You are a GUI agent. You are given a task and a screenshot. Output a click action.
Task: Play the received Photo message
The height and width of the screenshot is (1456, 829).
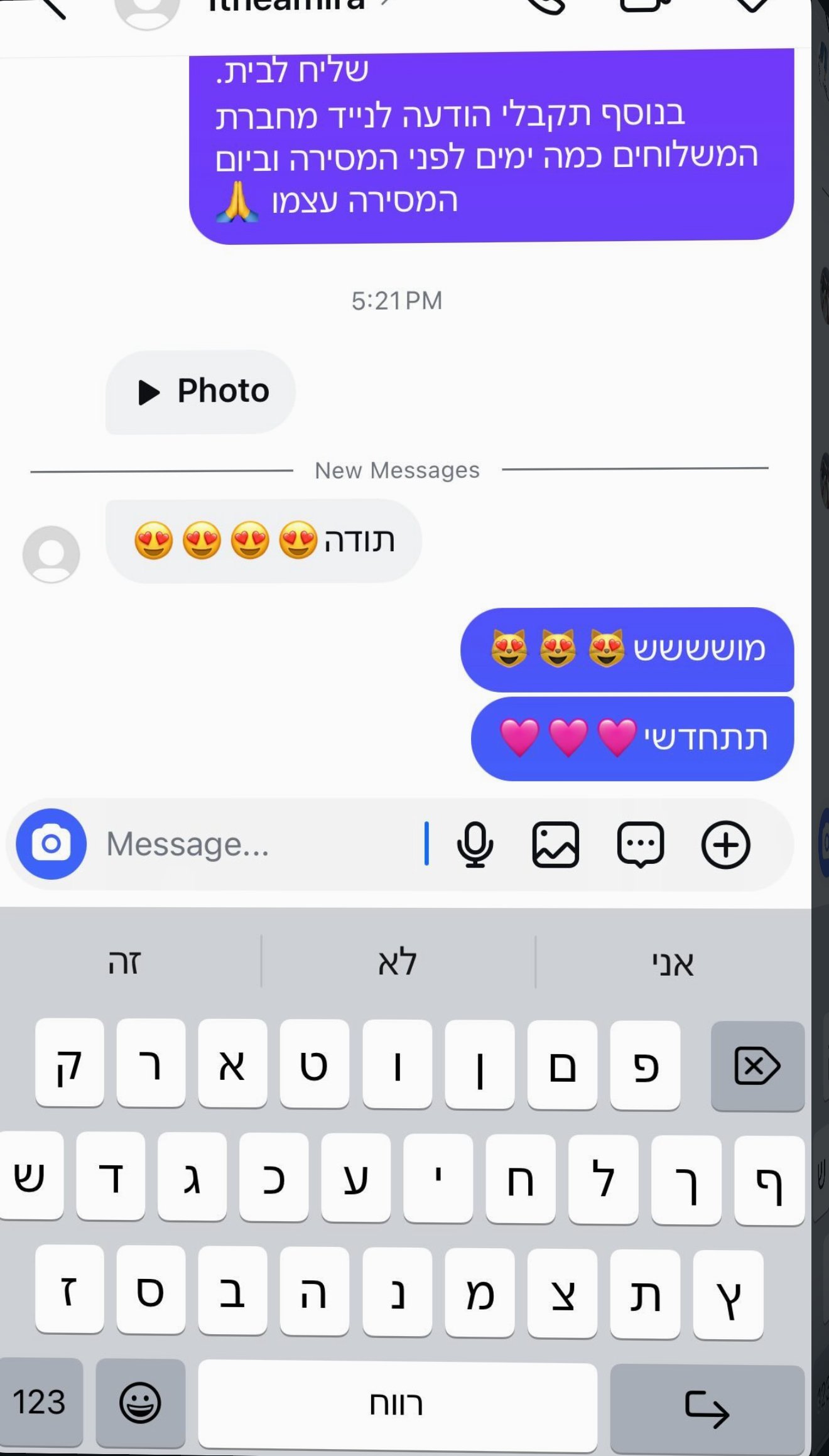pyautogui.click(x=201, y=392)
